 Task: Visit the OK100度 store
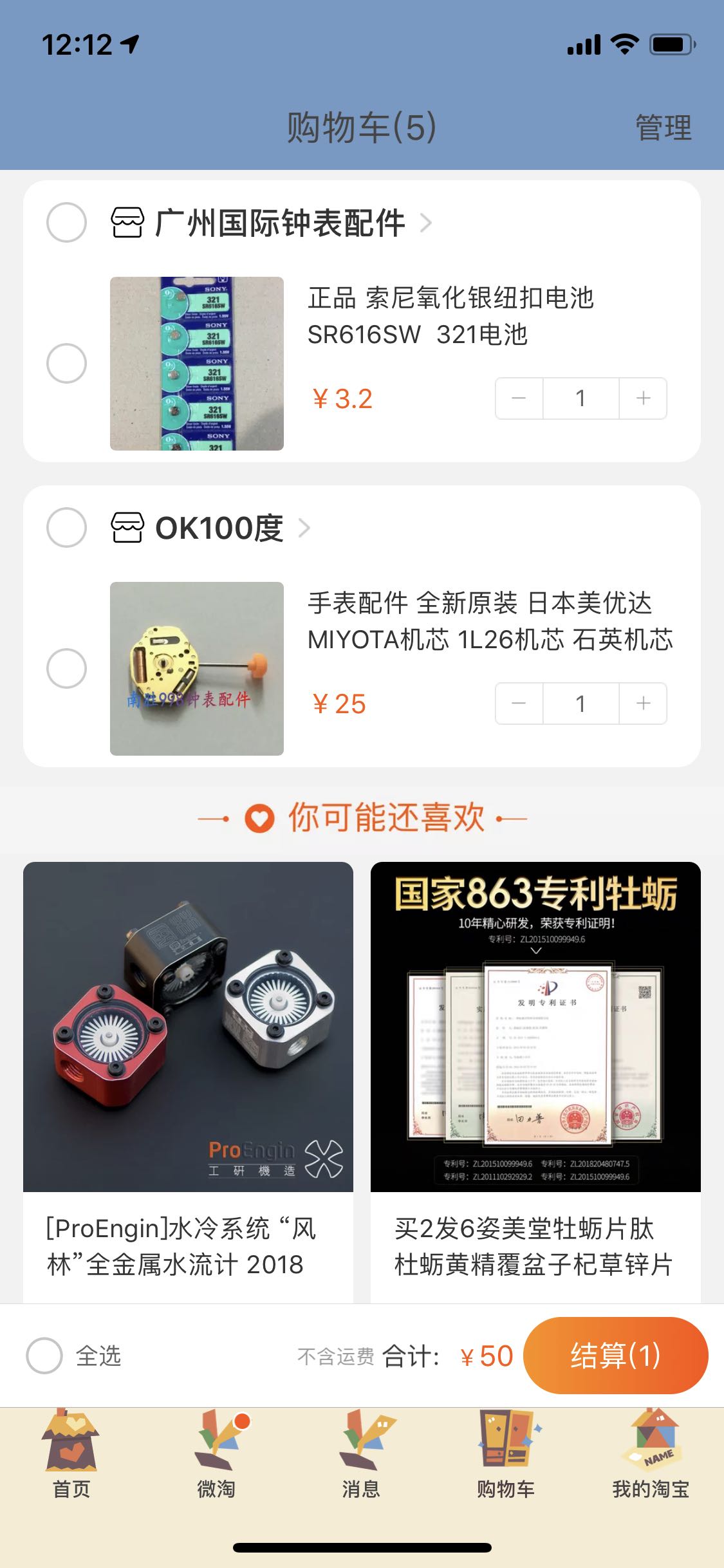220,528
